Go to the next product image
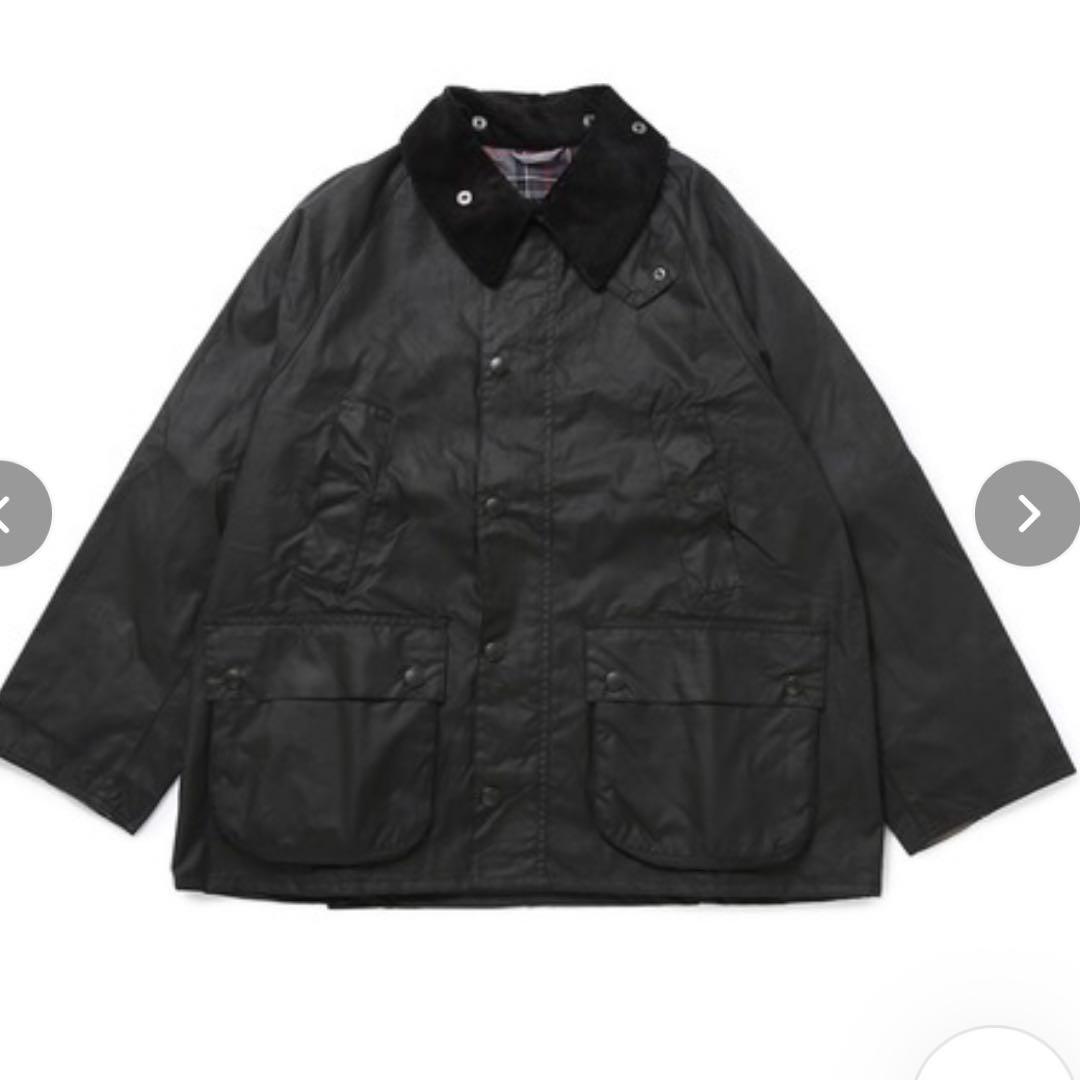This screenshot has width=1080, height=1080. pyautogui.click(x=1026, y=514)
